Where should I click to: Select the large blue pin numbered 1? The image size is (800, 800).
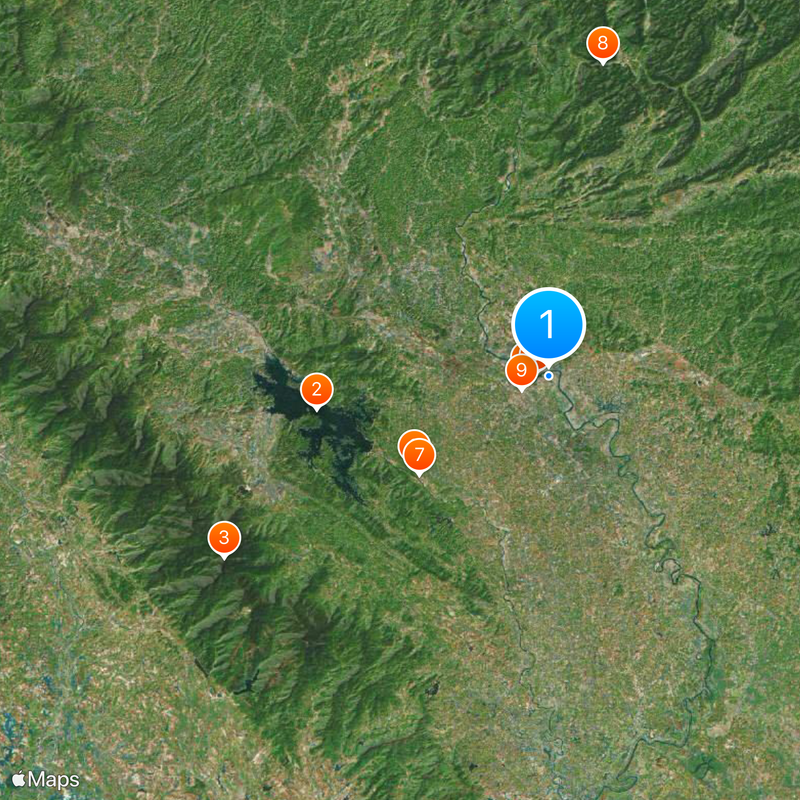pyautogui.click(x=548, y=324)
